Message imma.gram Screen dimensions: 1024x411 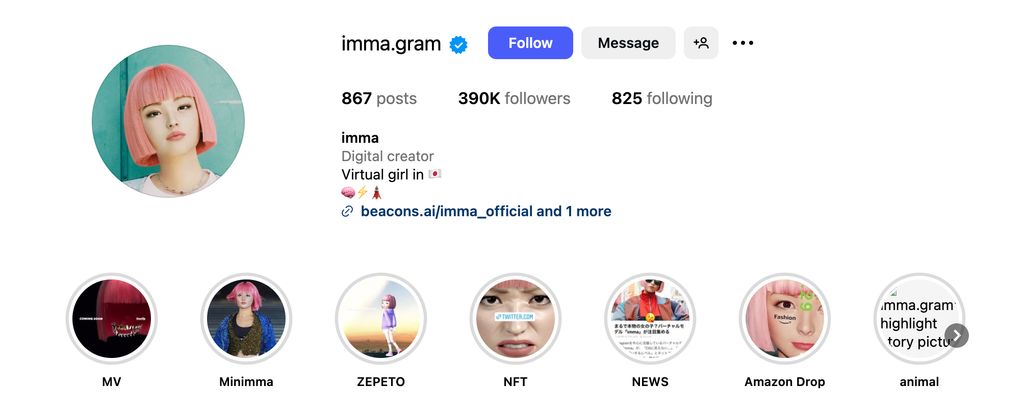pyautogui.click(x=628, y=43)
